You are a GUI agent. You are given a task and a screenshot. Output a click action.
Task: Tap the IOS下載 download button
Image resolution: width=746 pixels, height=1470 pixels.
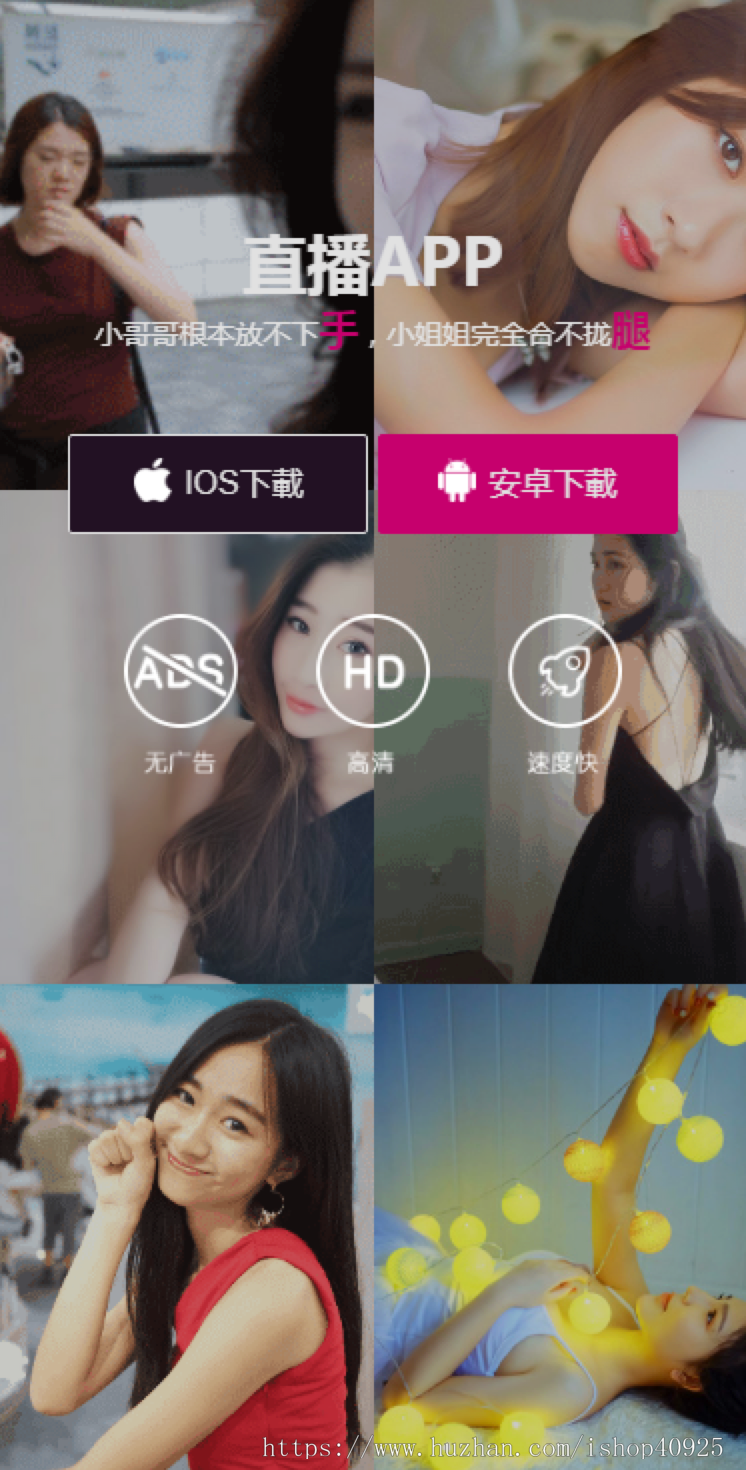click(x=218, y=484)
